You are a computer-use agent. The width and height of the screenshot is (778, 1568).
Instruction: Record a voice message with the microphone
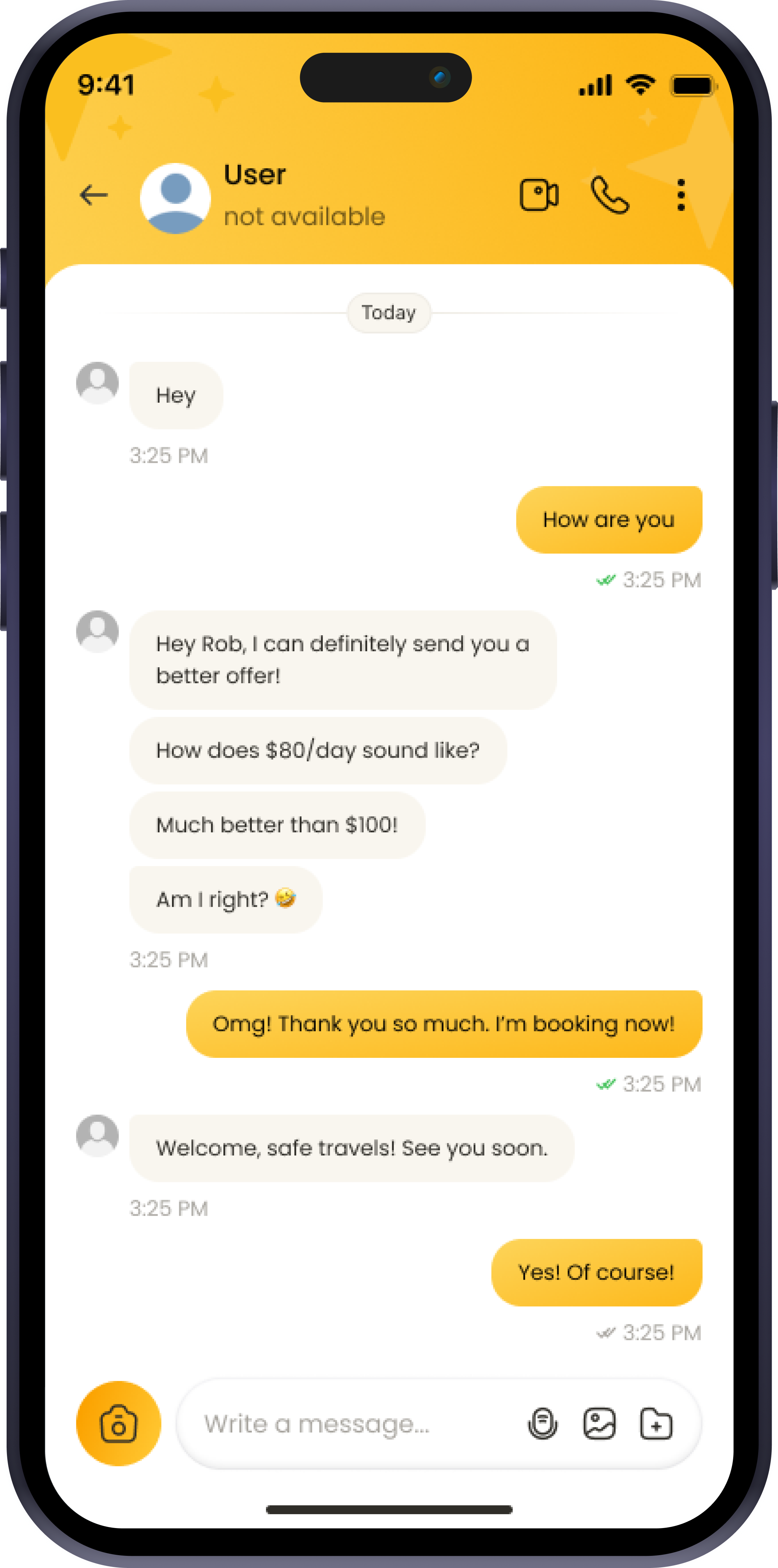point(543,1423)
